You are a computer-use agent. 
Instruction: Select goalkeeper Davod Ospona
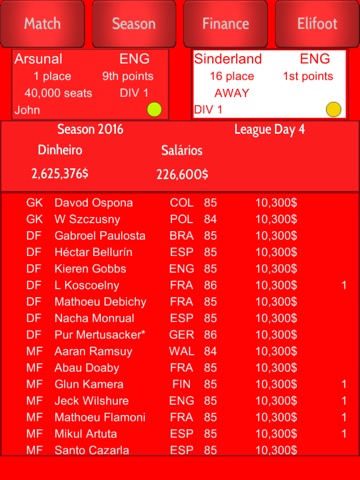180,203
